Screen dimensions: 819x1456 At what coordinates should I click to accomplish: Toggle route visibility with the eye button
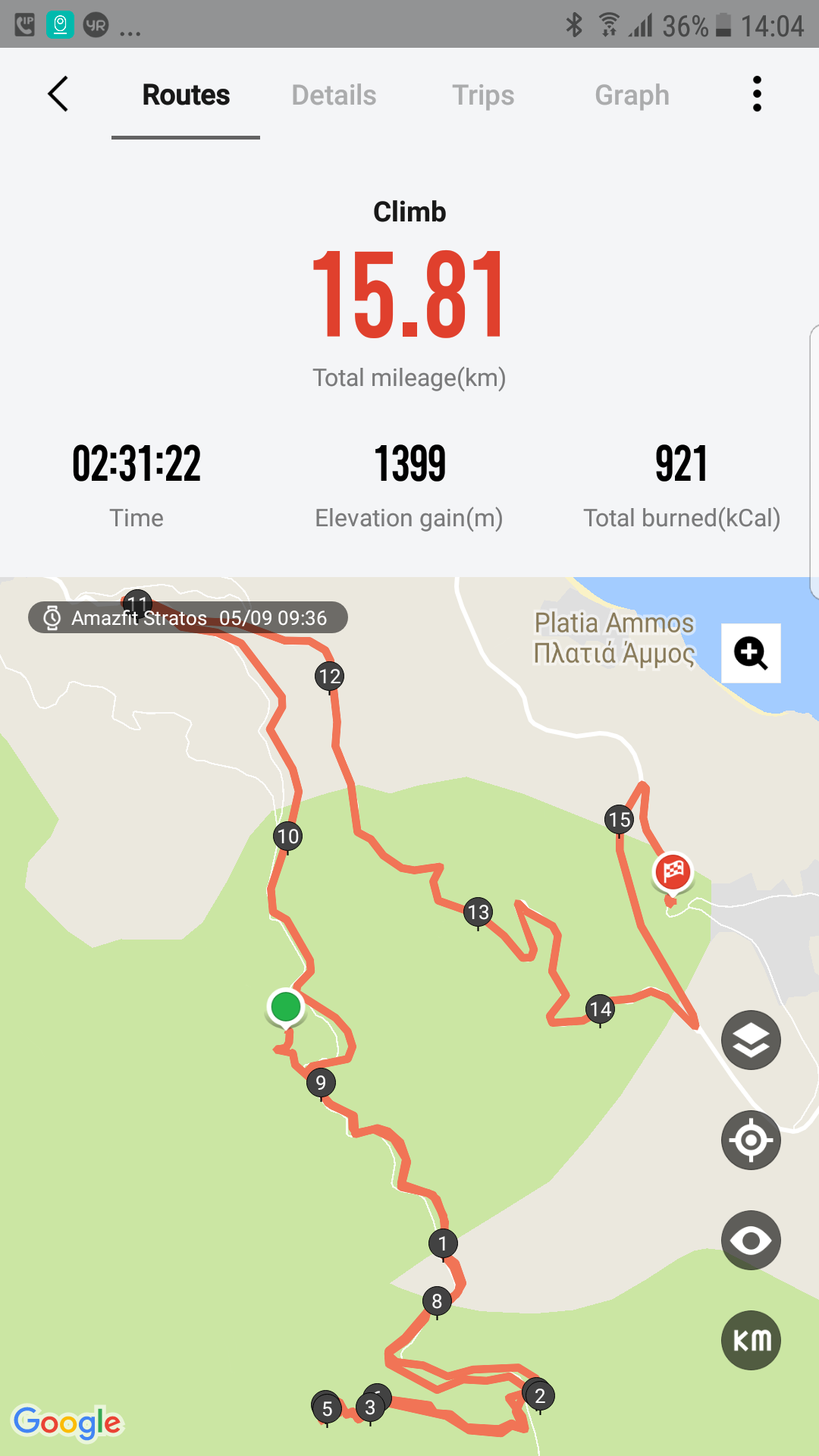751,1240
